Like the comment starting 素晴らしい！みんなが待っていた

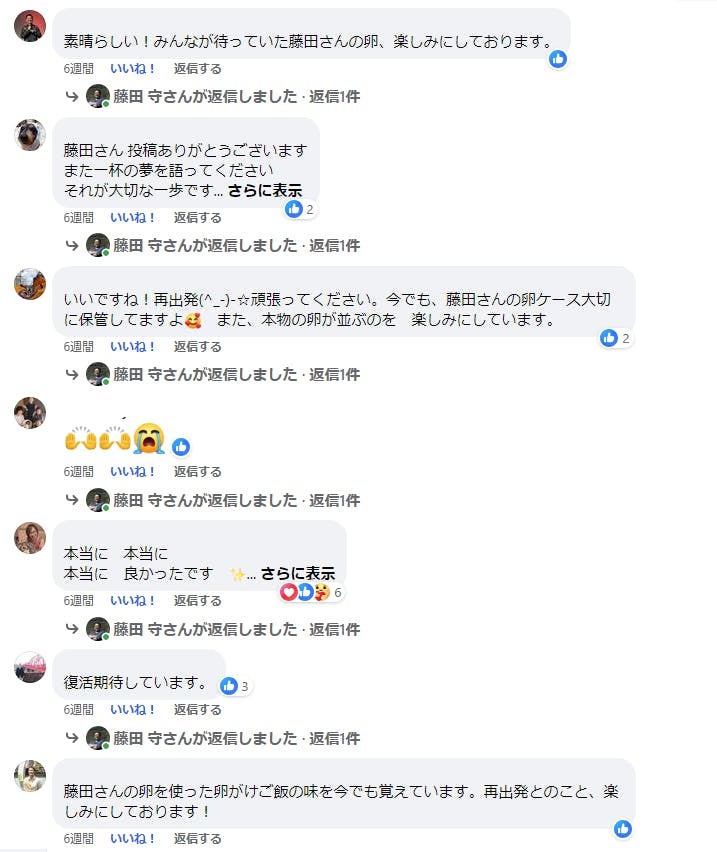pos(133,69)
